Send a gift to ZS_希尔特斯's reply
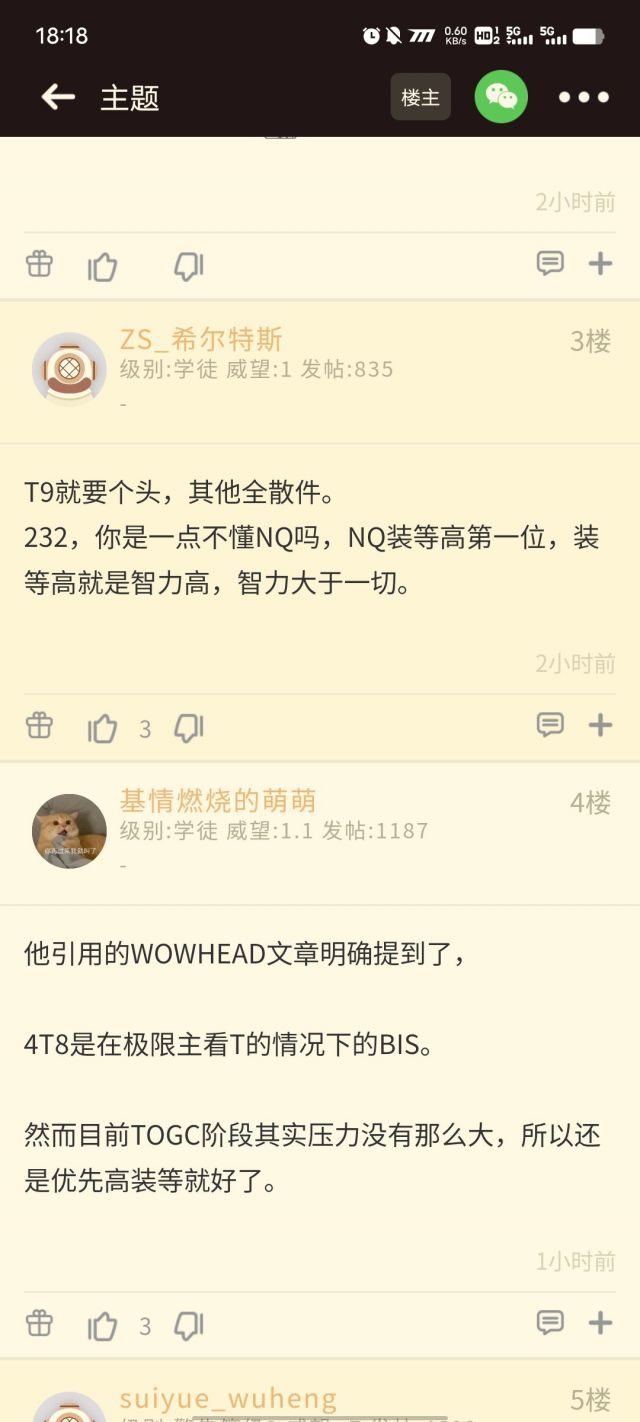Screen dimensions: 640x1422 tap(39, 725)
